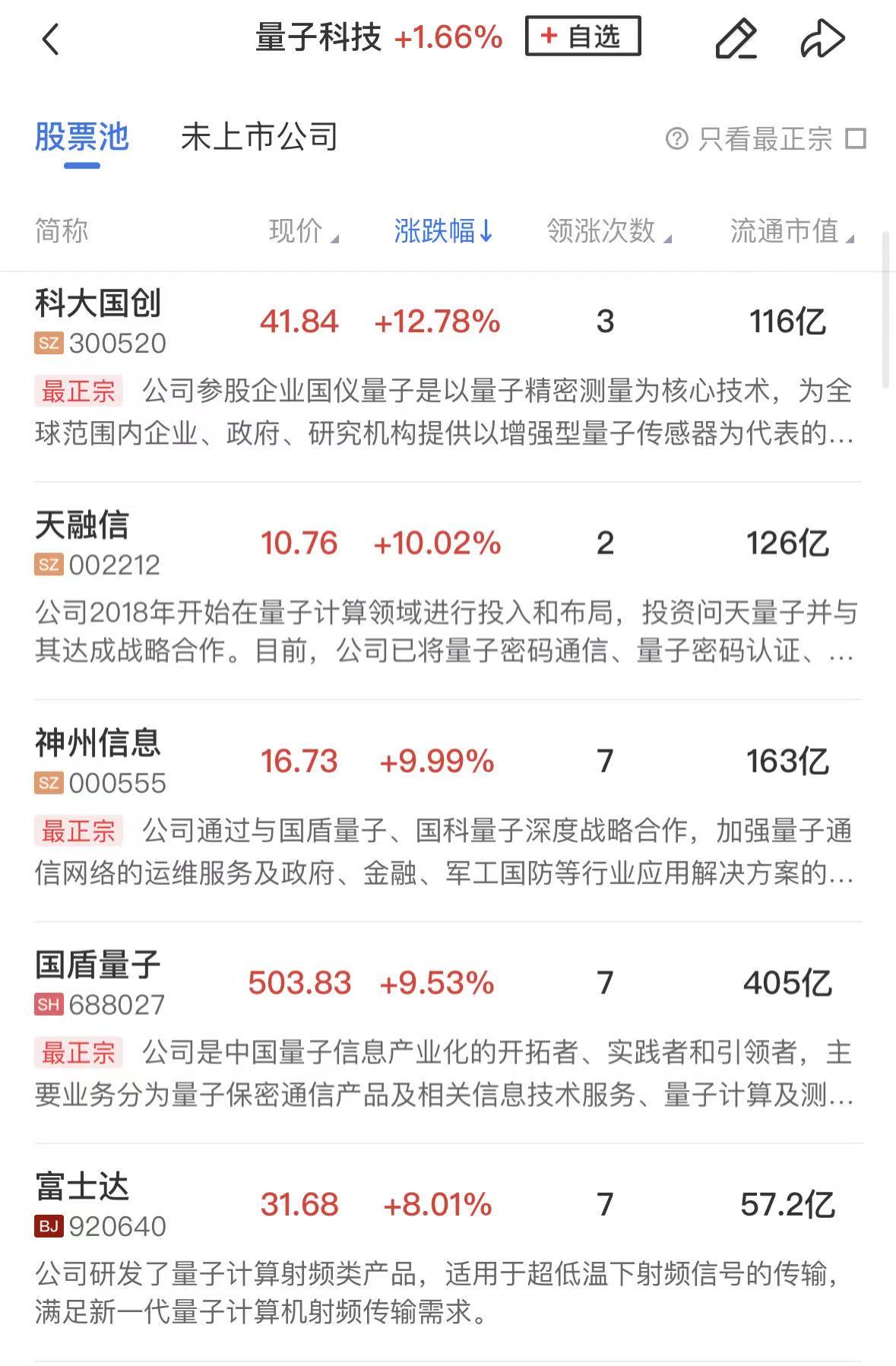Toggle sorting on 涨跌幅 column
The height and width of the screenshot is (1366, 896).
443,231
